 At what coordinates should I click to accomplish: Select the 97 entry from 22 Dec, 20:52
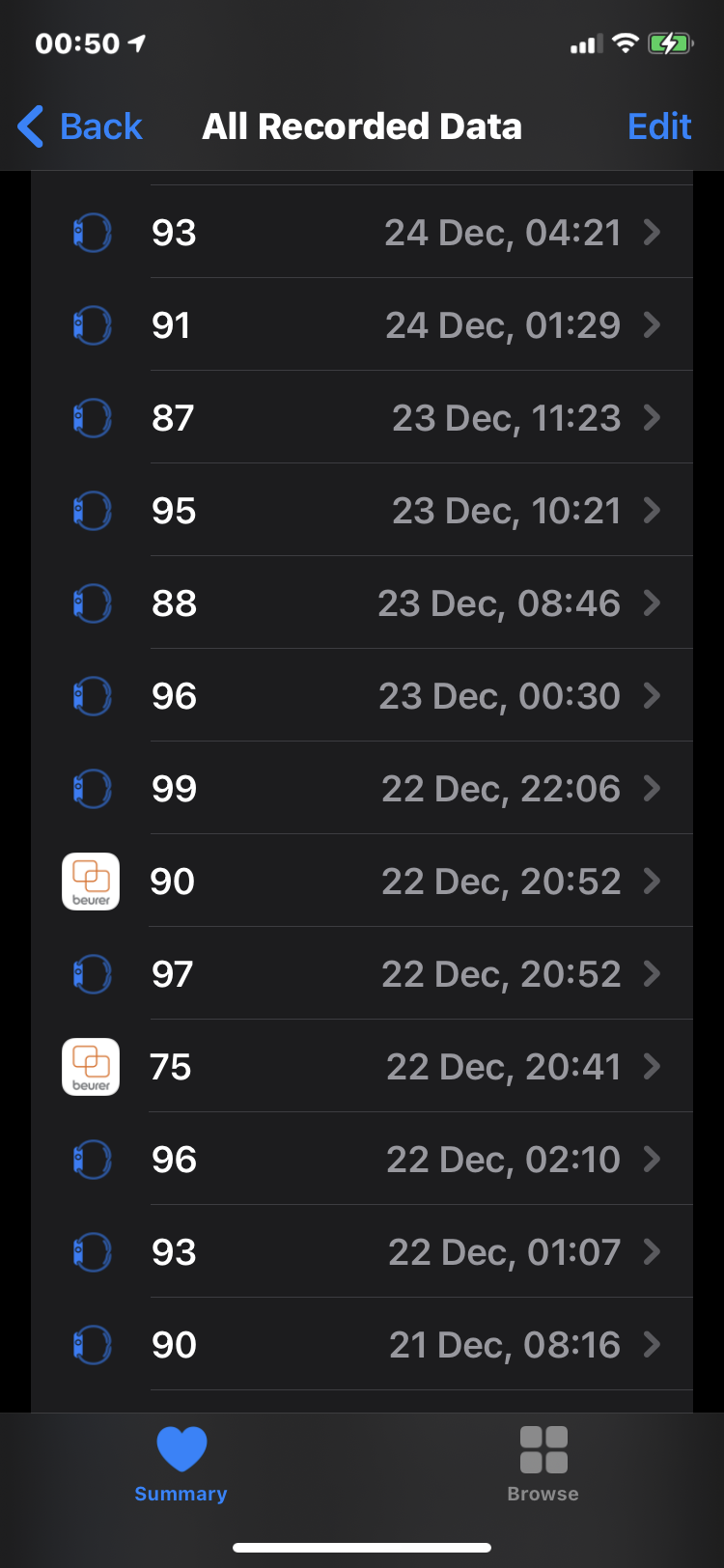pos(386,974)
